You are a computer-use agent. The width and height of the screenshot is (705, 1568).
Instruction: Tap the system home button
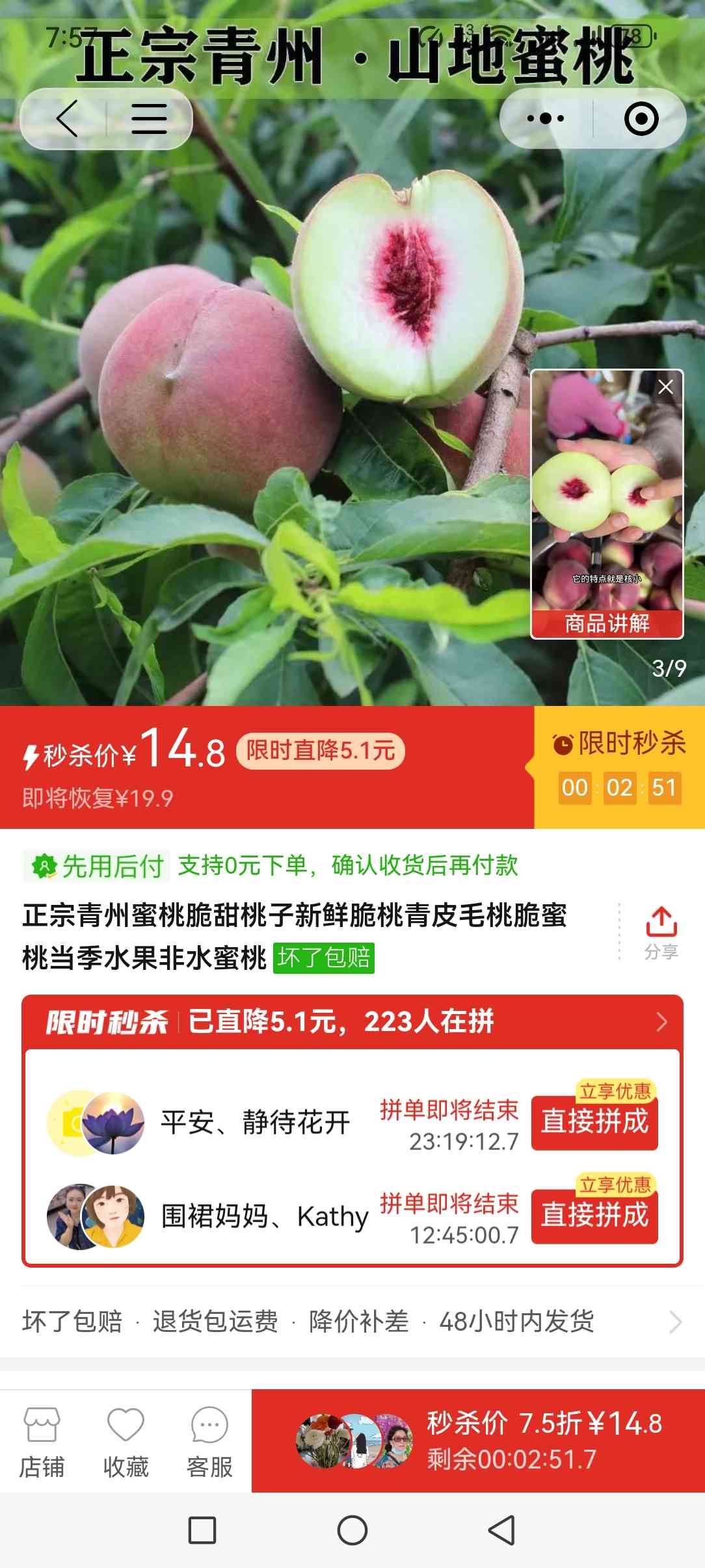click(x=352, y=1530)
